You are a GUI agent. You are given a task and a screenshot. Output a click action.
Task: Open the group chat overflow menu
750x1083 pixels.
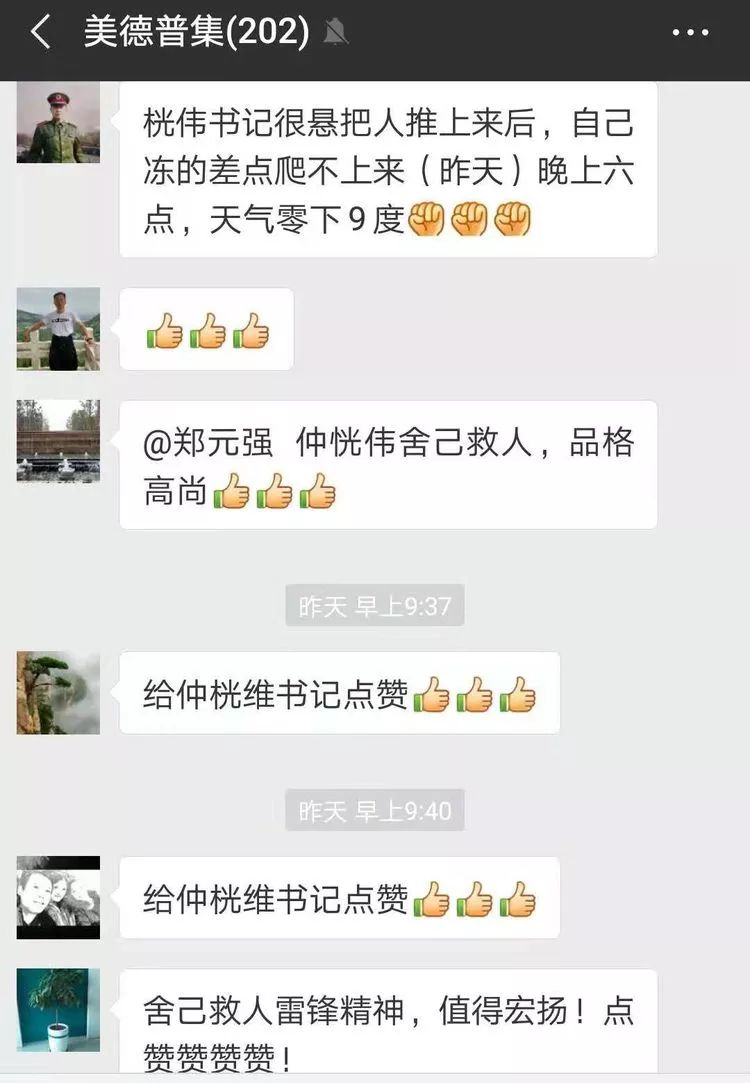[x=690, y=33]
